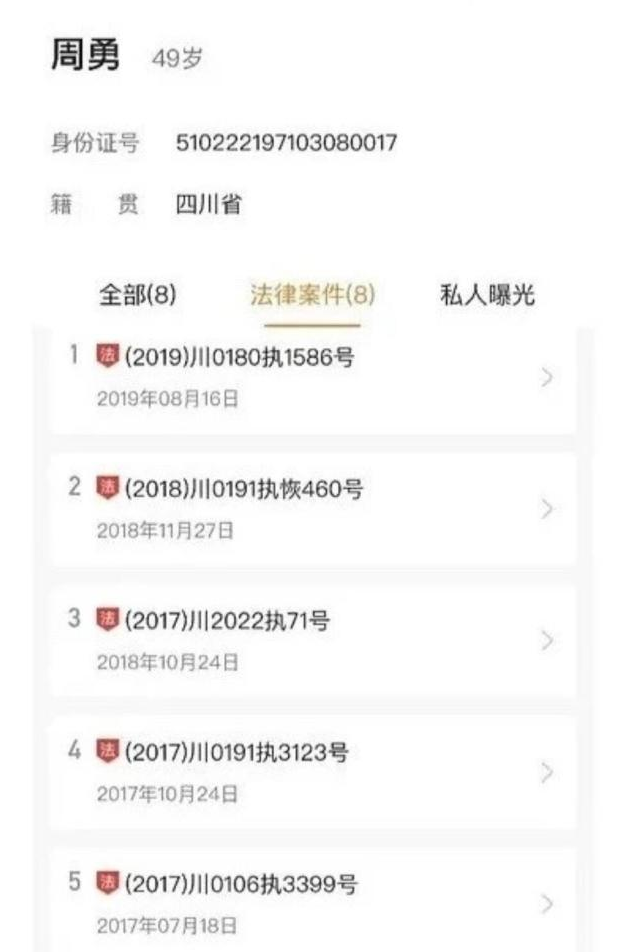Select the 法律案件(8) tab
The height and width of the screenshot is (952, 635).
pyautogui.click(x=312, y=295)
